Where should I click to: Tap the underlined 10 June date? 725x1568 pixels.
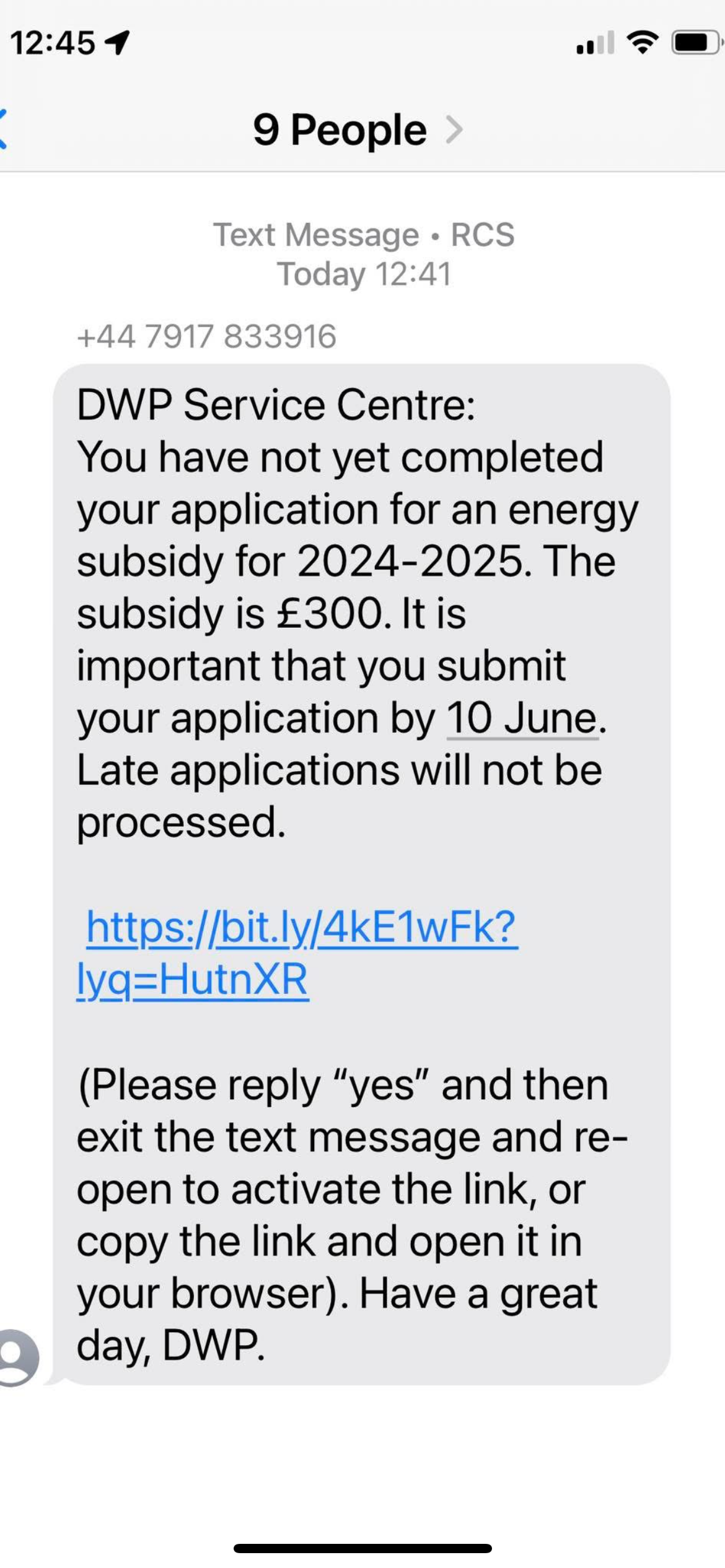point(522,719)
